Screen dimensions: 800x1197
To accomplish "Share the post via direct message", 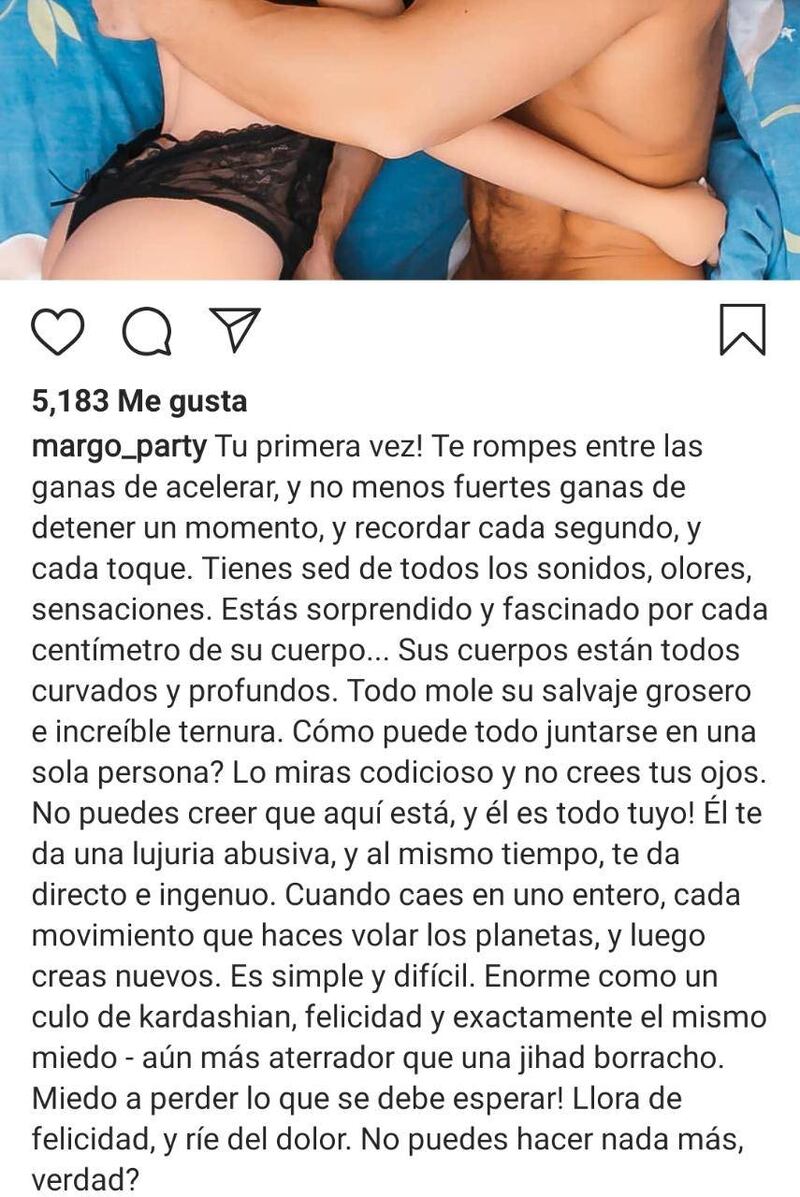I will click(234, 329).
